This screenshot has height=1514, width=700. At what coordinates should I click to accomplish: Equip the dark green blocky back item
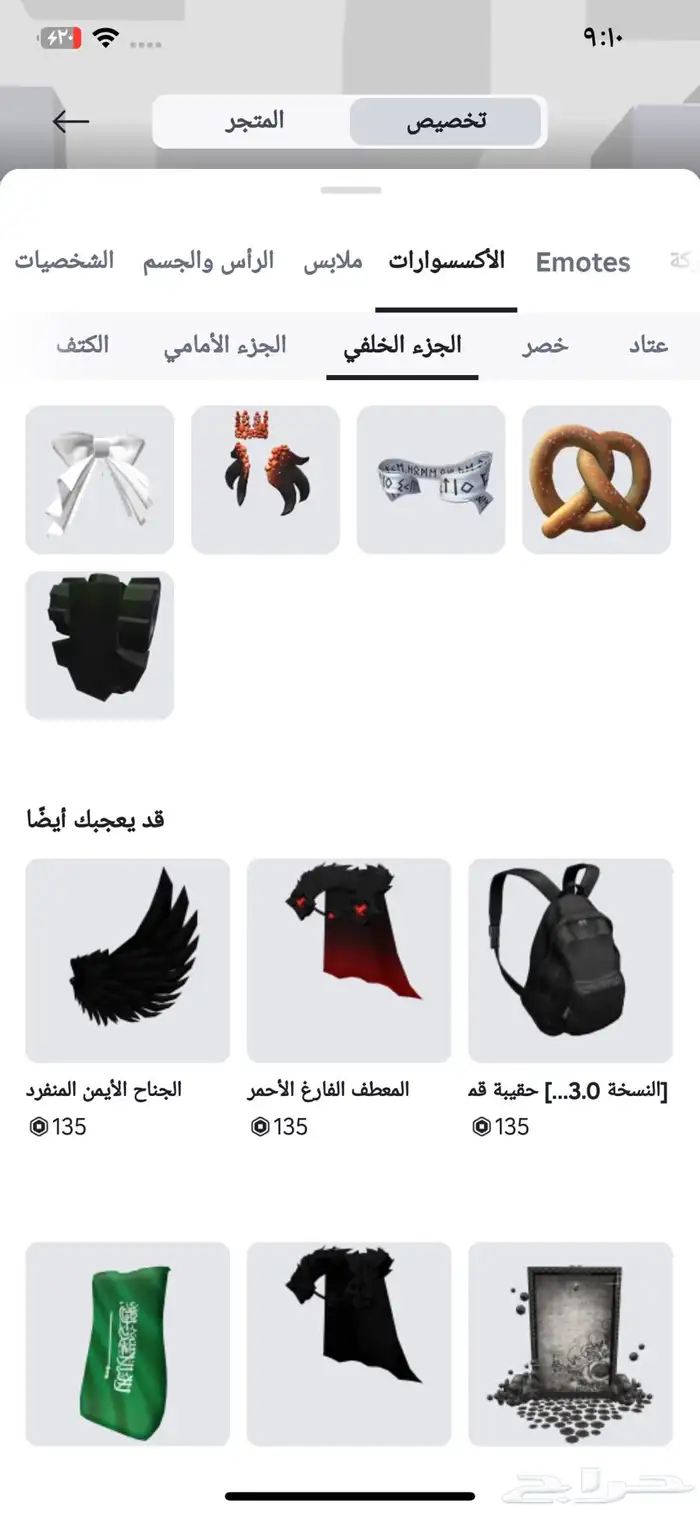[x=100, y=645]
